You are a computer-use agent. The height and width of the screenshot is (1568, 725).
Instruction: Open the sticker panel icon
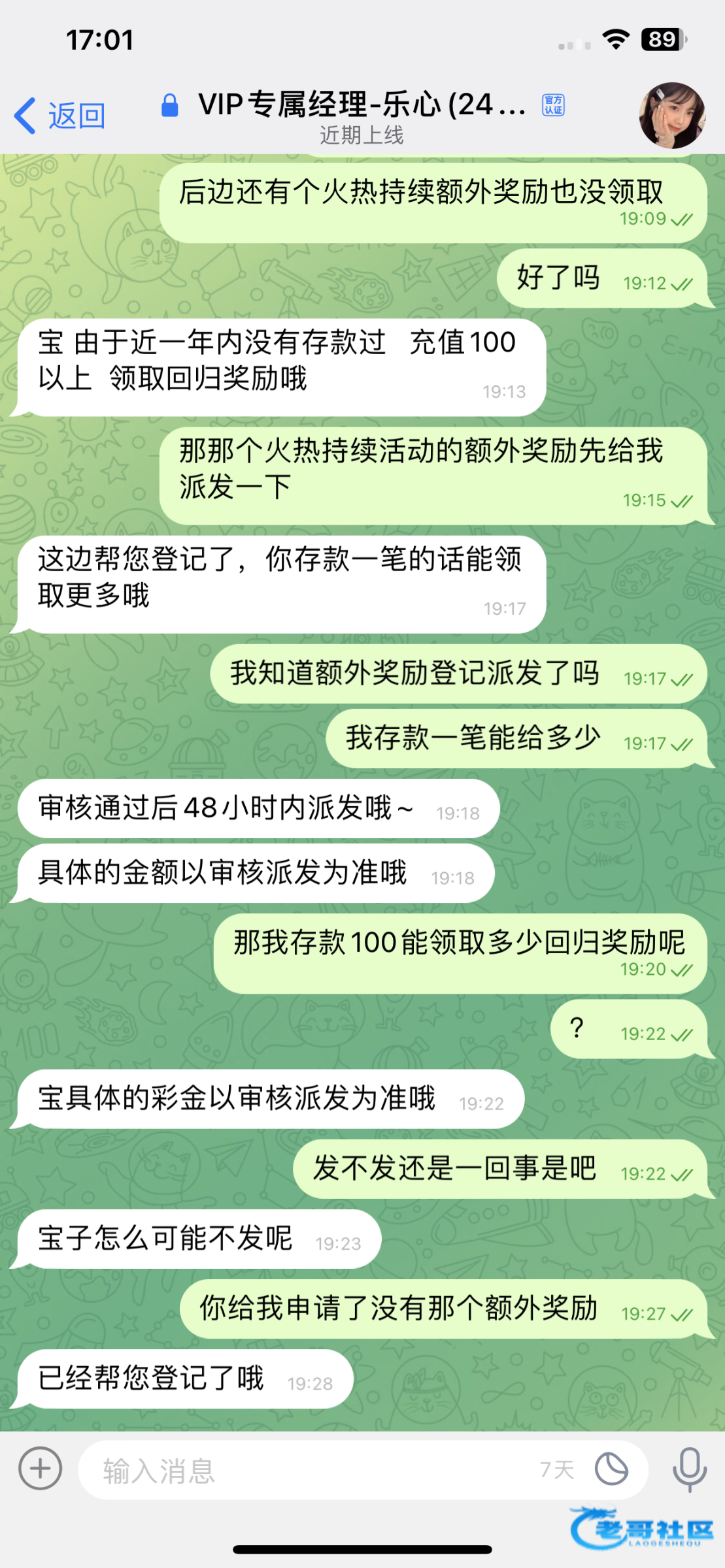(611, 1470)
